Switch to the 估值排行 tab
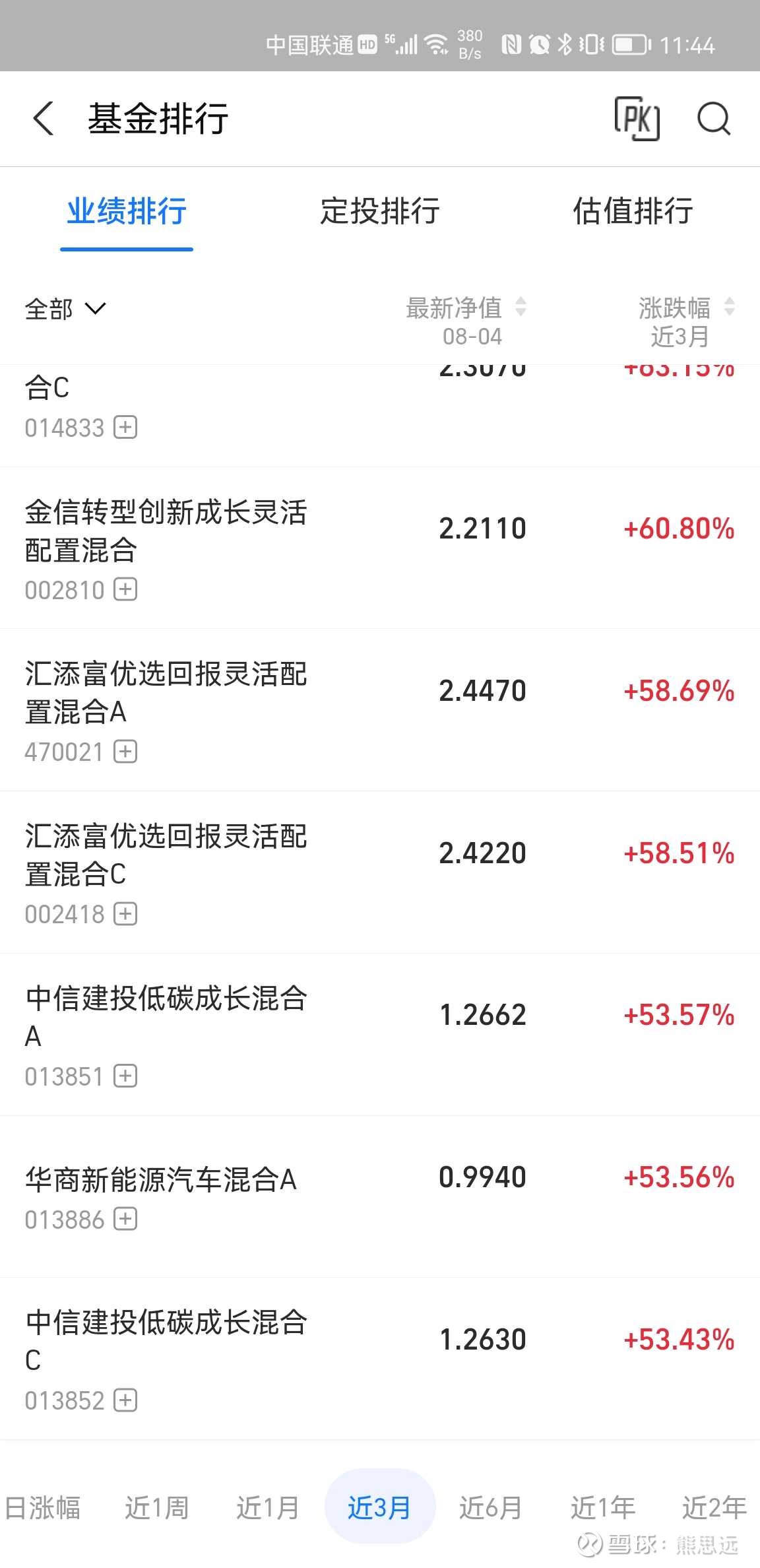The height and width of the screenshot is (1568, 760). click(x=633, y=211)
